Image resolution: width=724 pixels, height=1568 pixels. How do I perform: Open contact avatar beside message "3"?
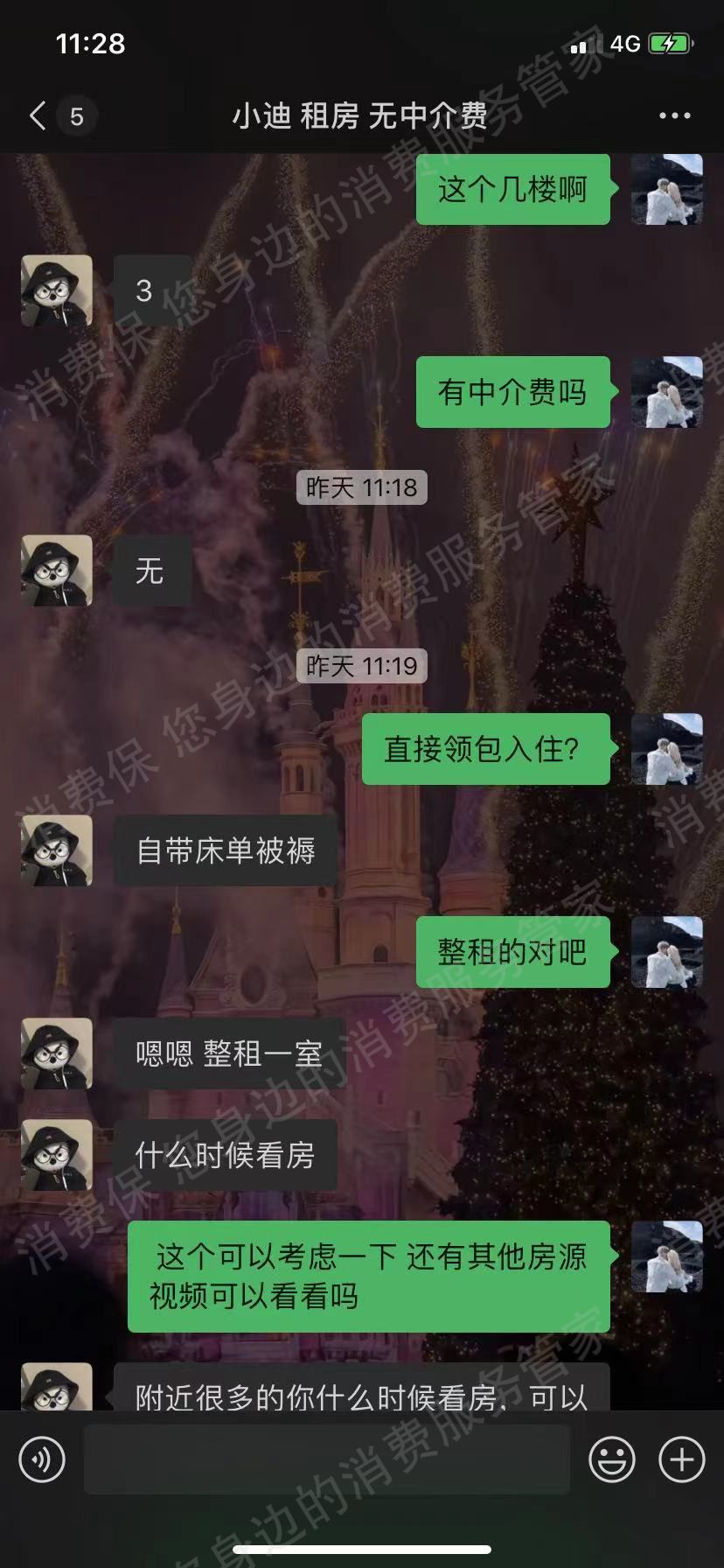click(57, 290)
